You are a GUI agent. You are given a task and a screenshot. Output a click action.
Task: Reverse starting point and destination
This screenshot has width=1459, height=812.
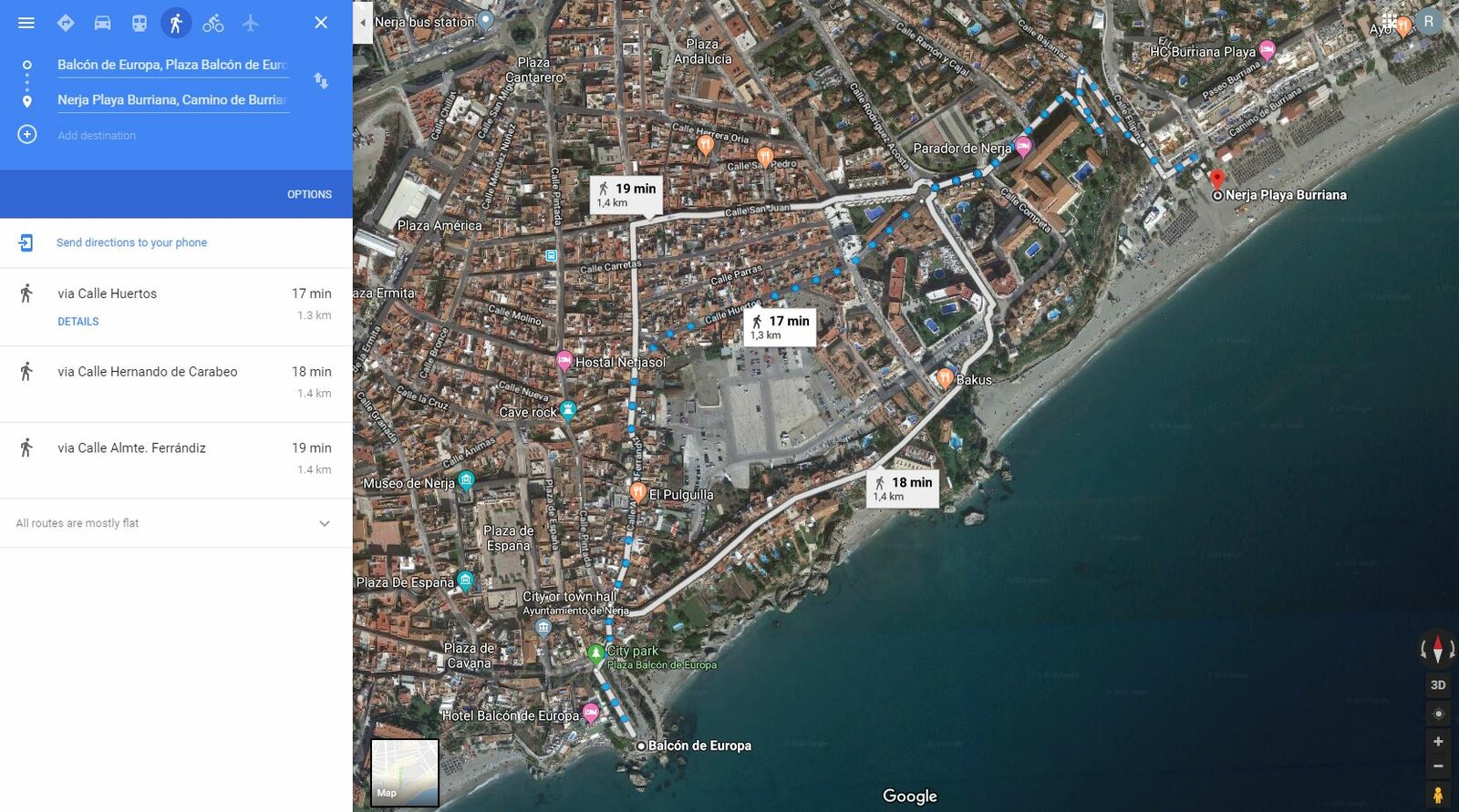[x=321, y=81]
